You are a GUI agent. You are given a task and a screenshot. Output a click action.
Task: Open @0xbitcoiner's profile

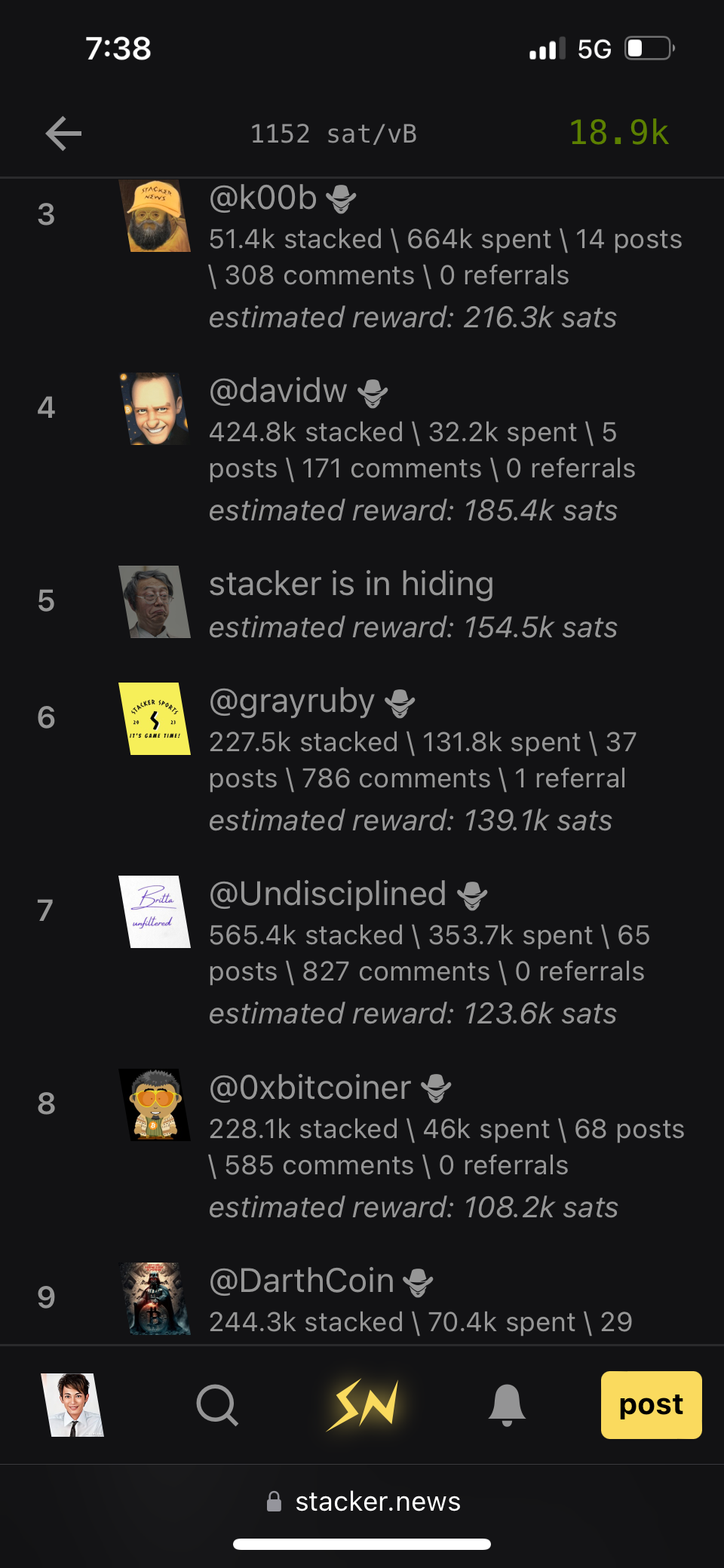point(310,1088)
